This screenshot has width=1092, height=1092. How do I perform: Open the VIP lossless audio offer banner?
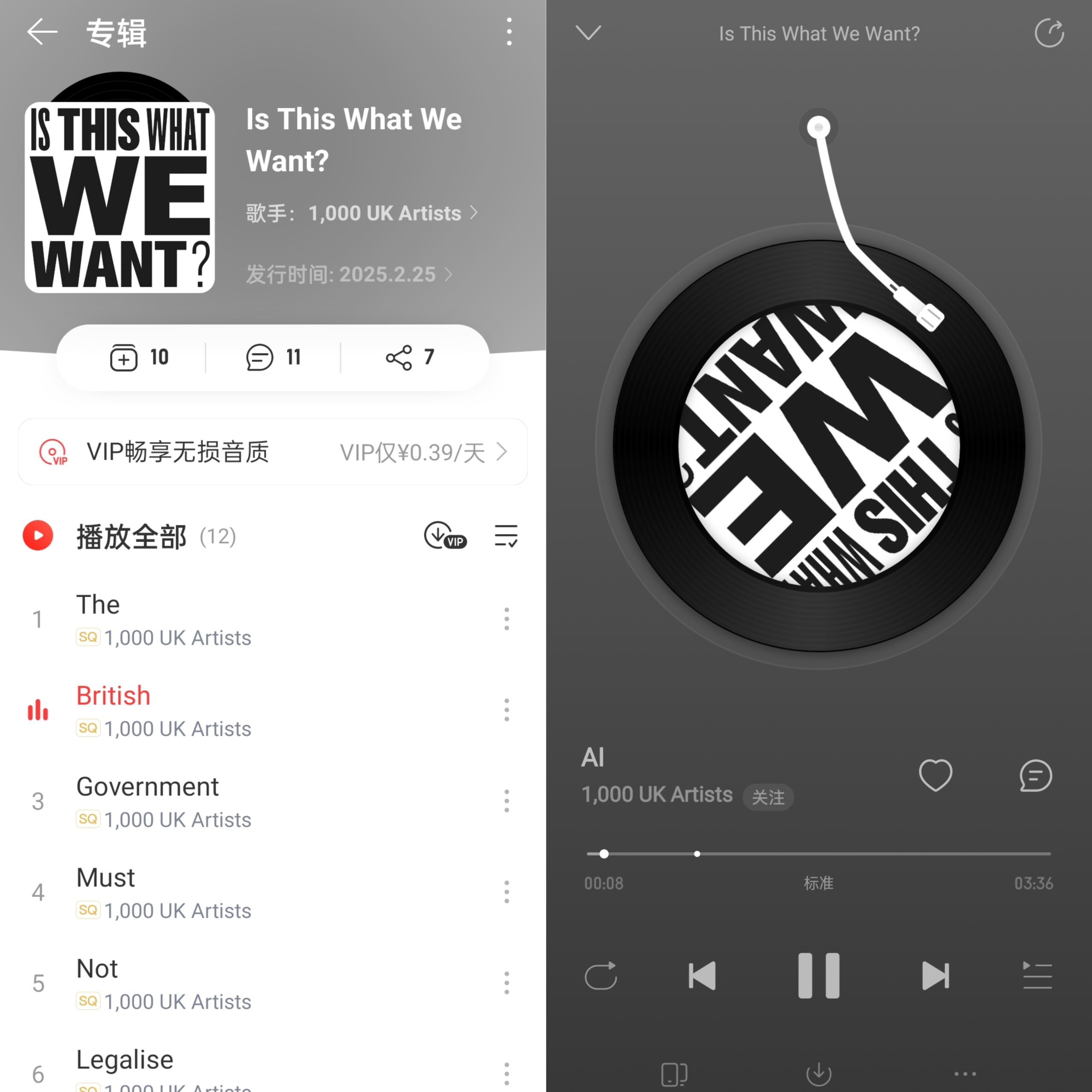(273, 452)
